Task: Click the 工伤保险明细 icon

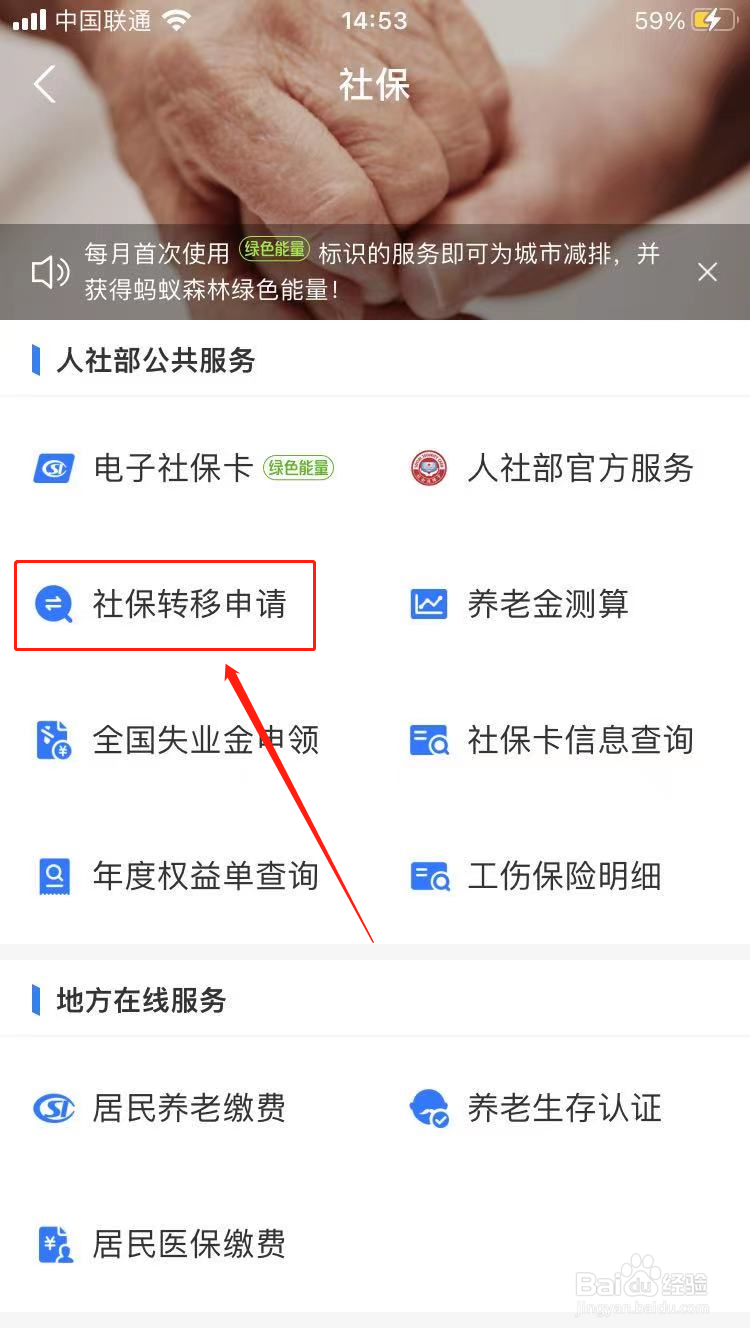Action: point(429,876)
